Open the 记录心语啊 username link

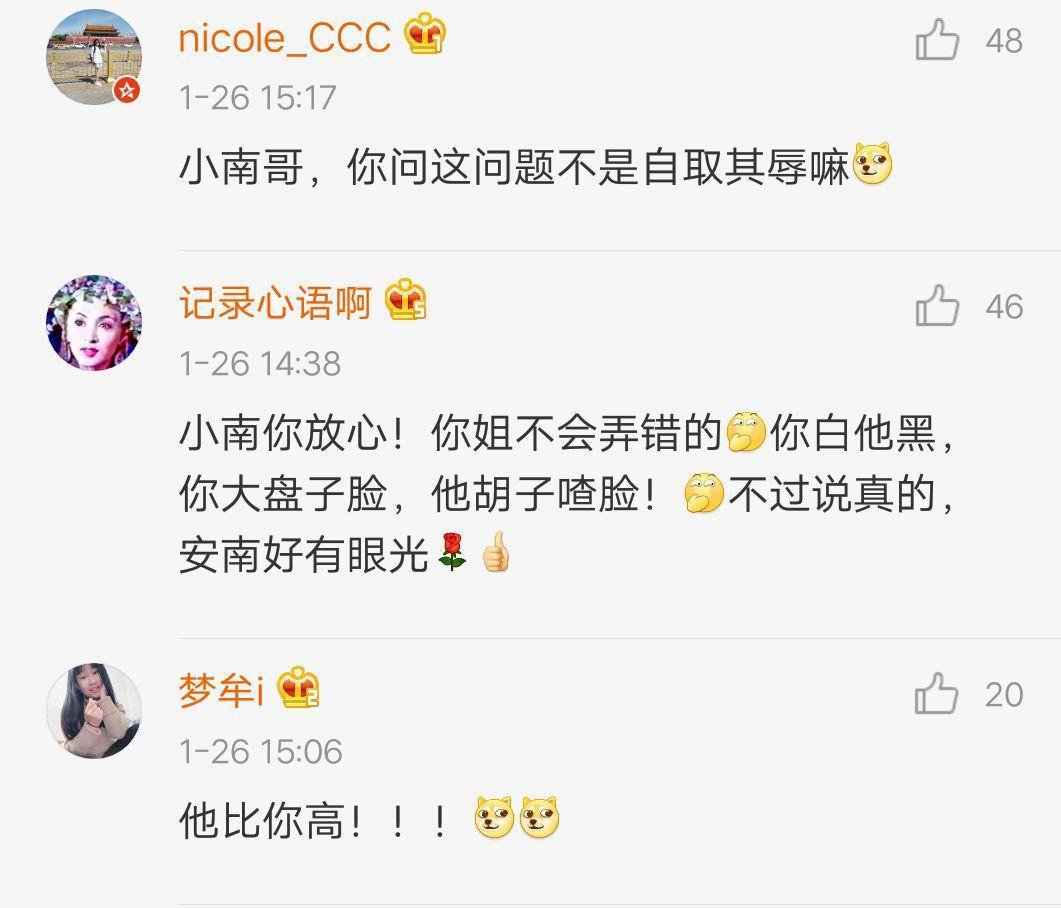(275, 302)
